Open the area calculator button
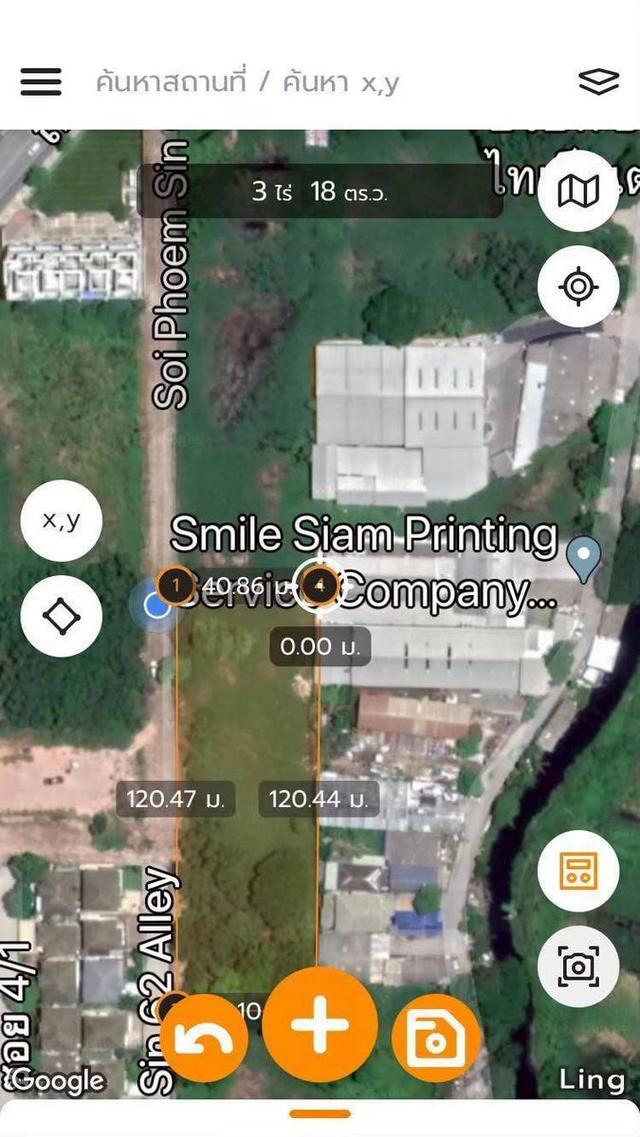640x1137 pixels. (x=578, y=871)
